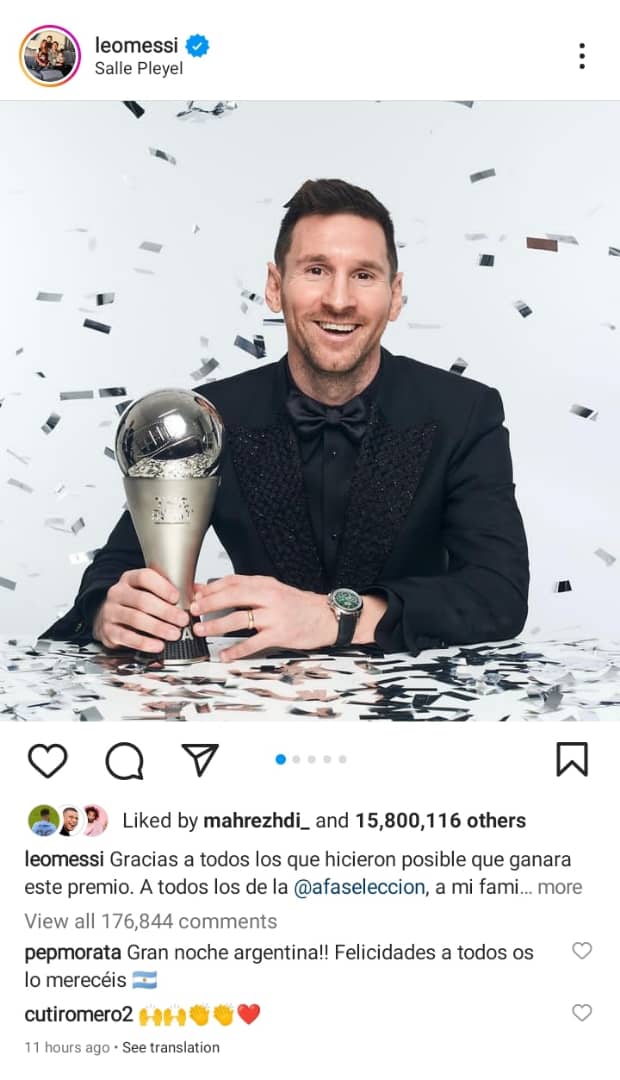Open leomessi's profile picture story

(x=50, y=56)
